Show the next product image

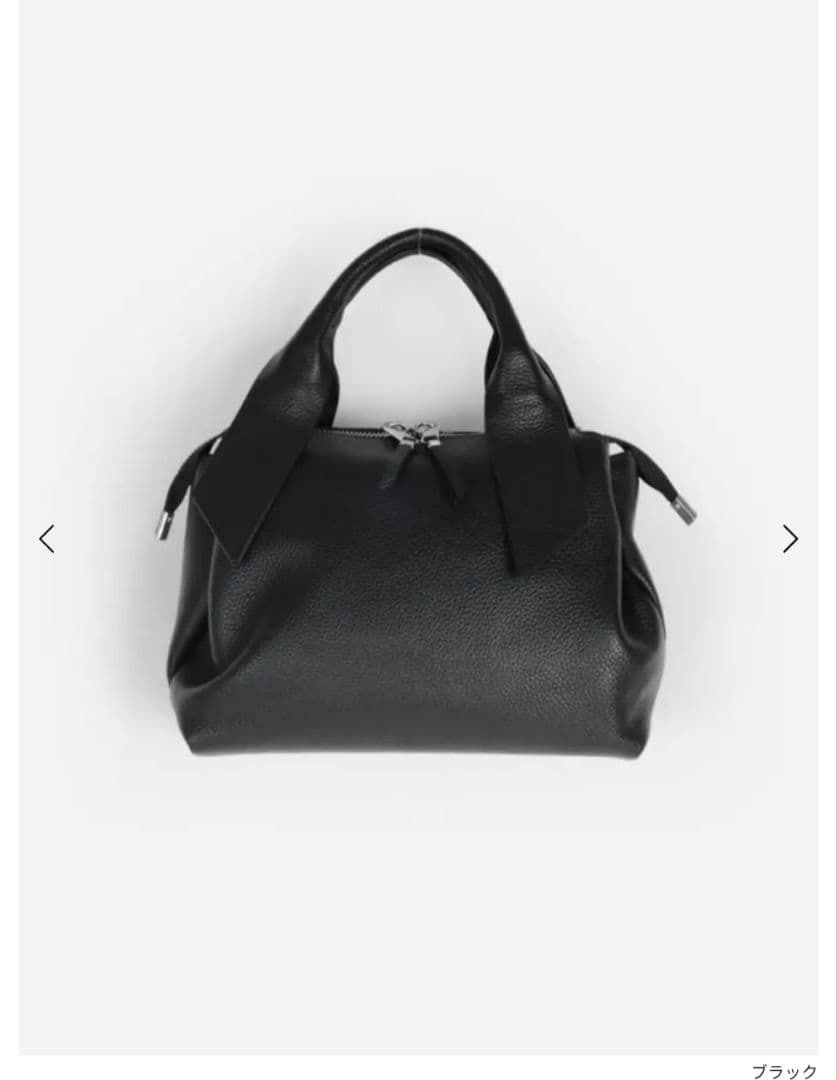click(x=790, y=539)
